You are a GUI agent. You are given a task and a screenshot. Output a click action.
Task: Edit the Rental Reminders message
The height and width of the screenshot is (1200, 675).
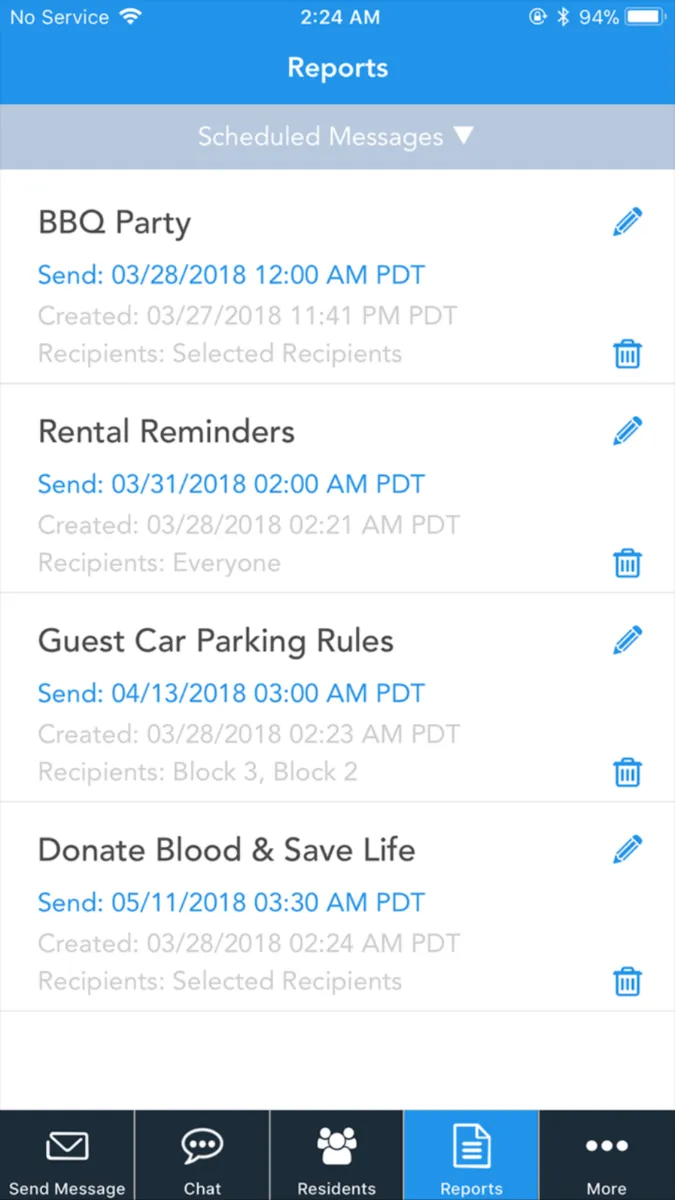tap(627, 431)
